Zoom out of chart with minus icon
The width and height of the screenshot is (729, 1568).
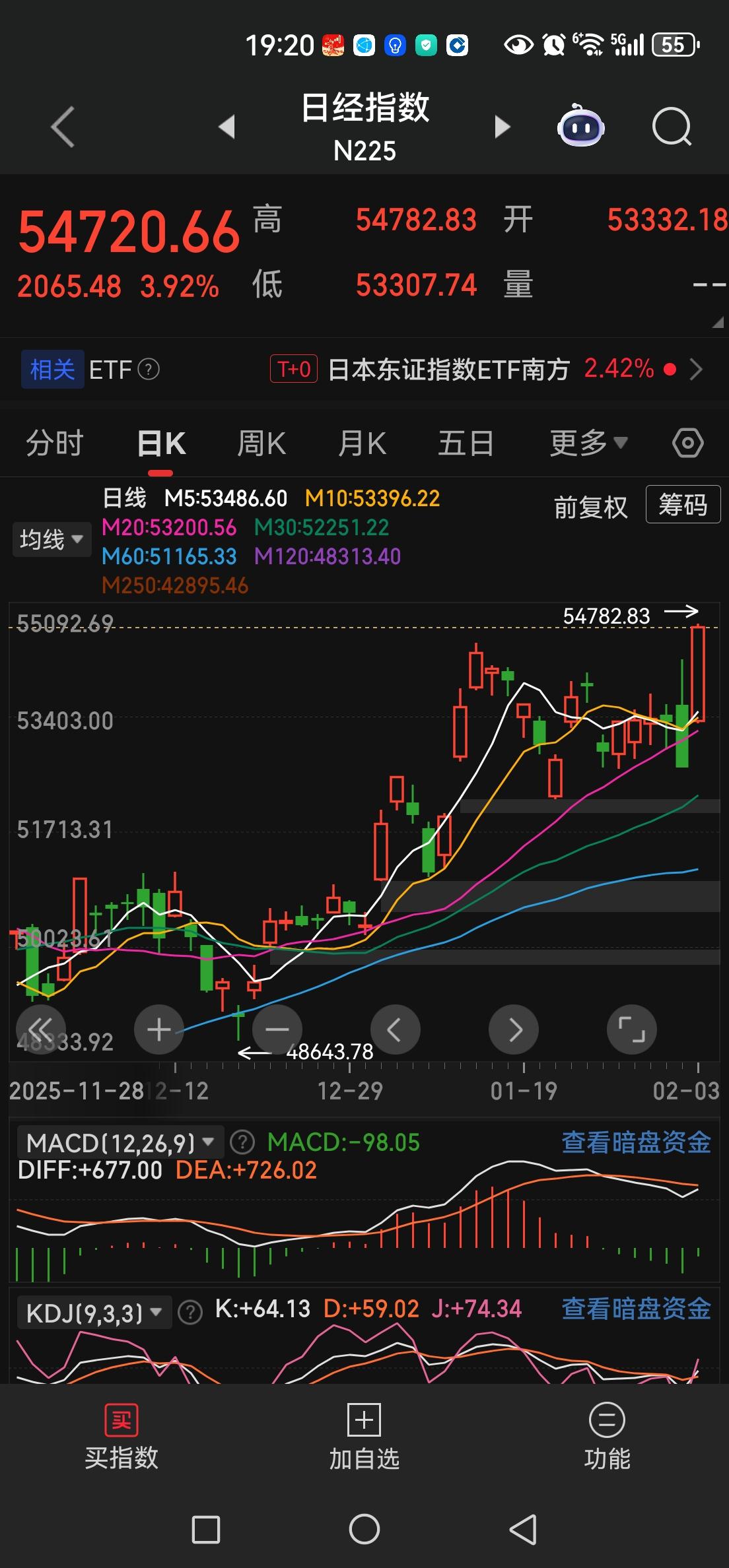point(277,1029)
